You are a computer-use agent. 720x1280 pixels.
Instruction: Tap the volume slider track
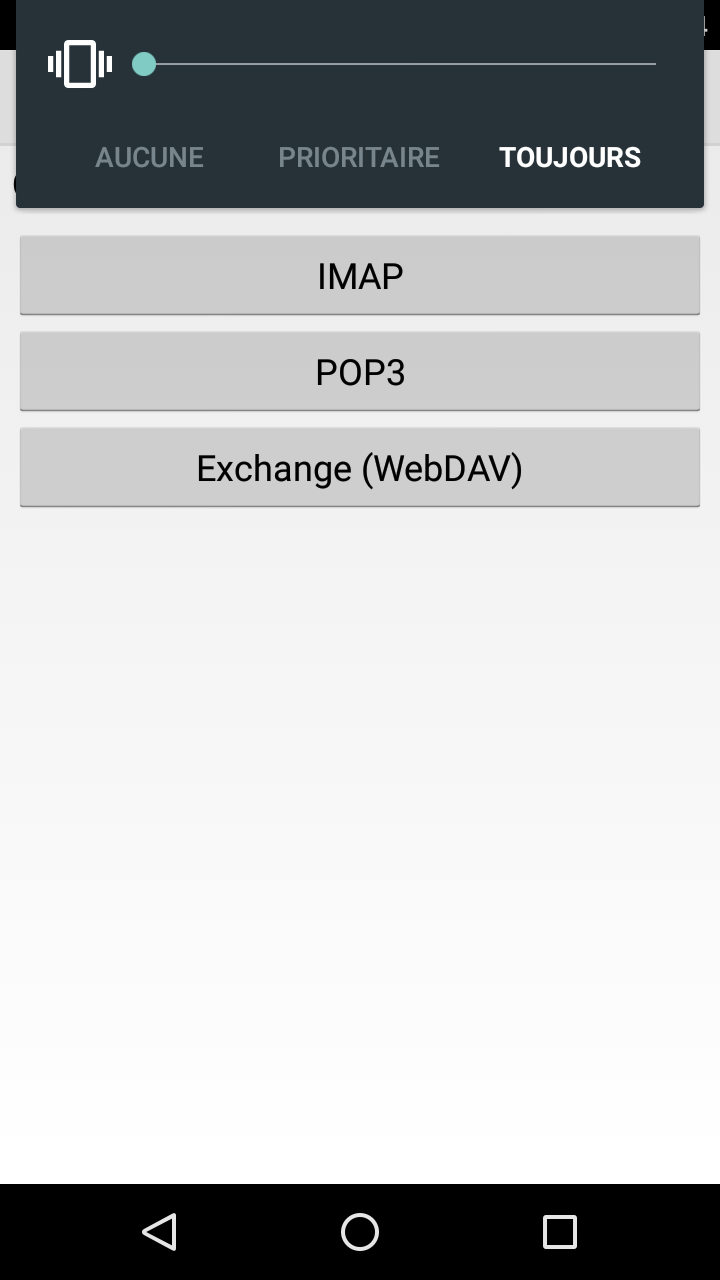(x=394, y=64)
